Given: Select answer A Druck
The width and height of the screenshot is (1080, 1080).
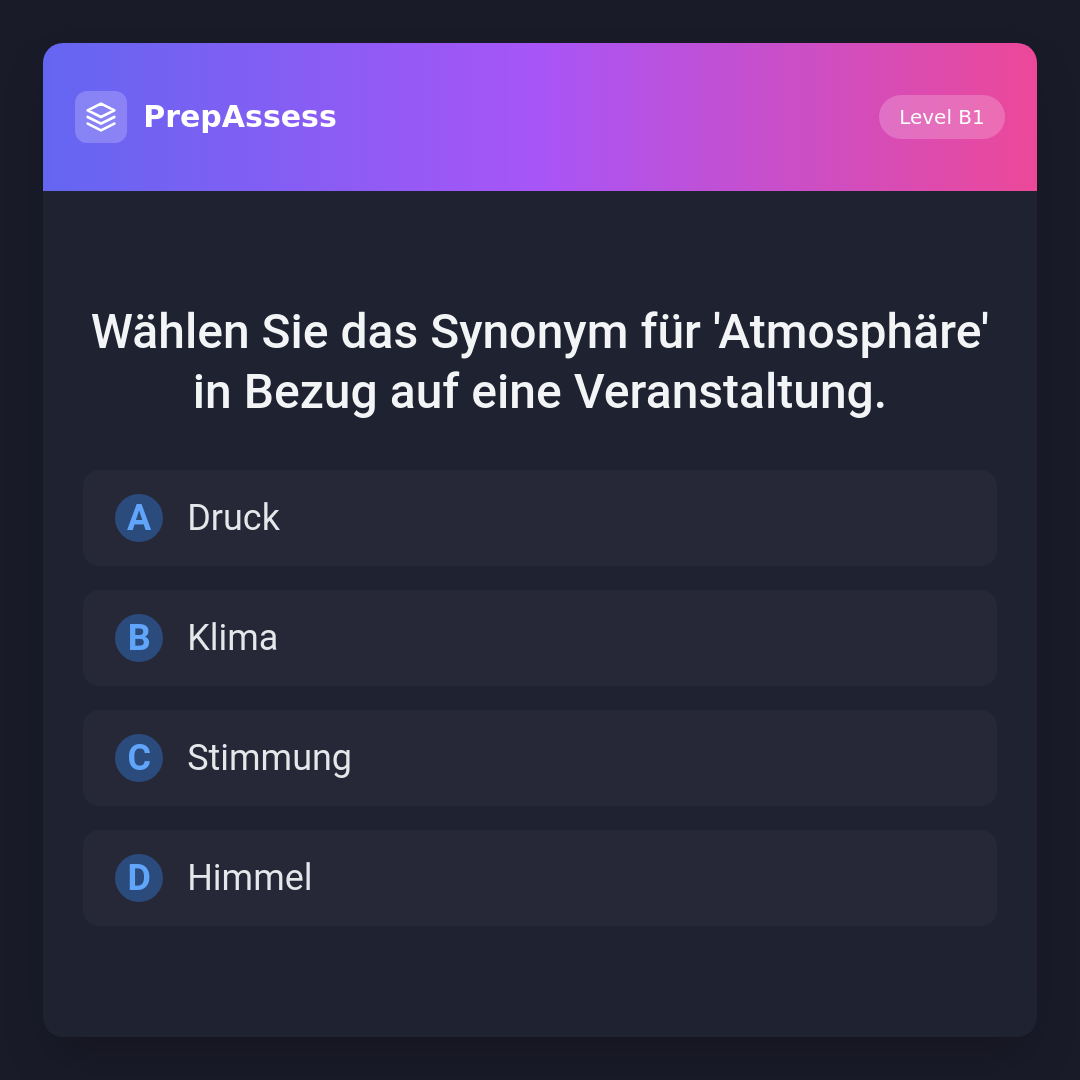Looking at the screenshot, I should (x=539, y=518).
